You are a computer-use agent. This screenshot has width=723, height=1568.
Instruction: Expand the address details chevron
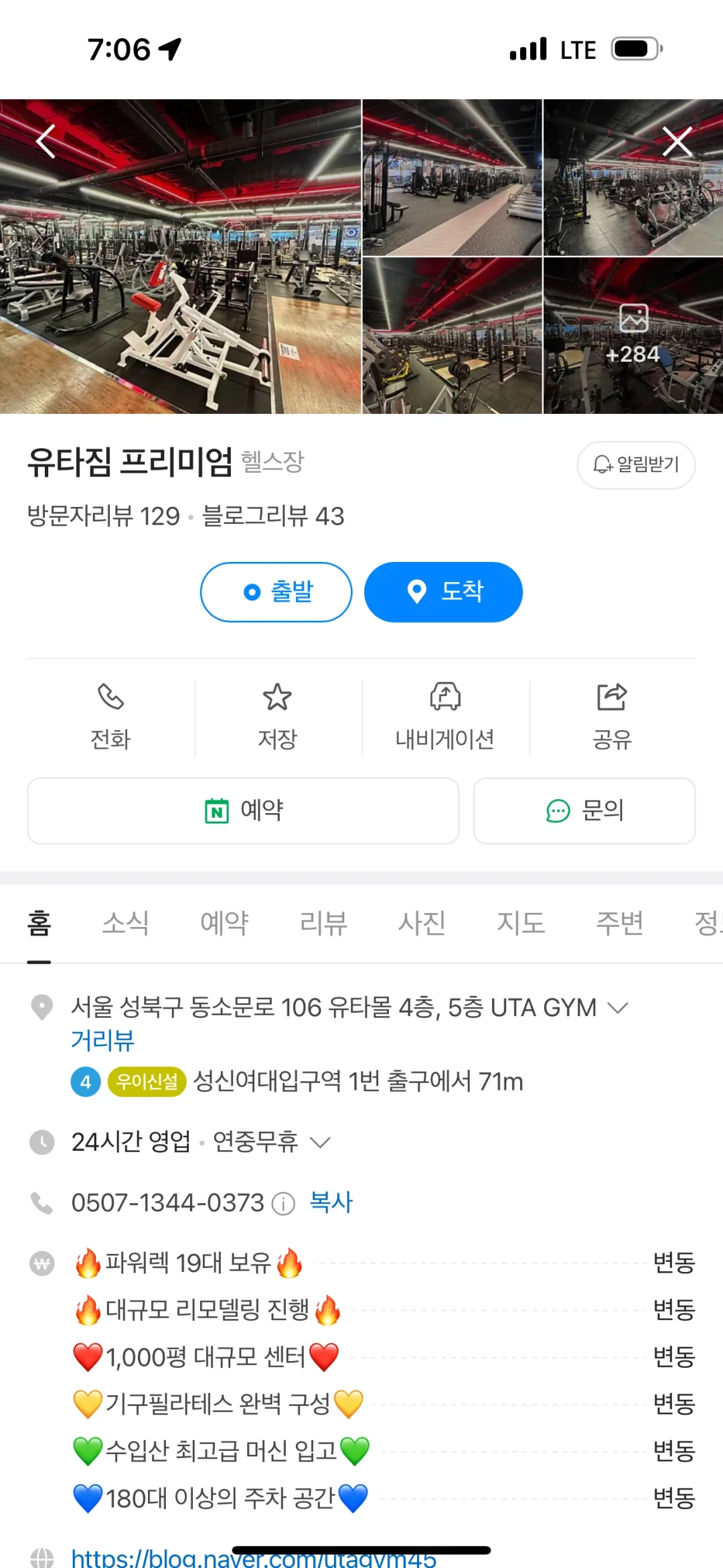point(617,1007)
